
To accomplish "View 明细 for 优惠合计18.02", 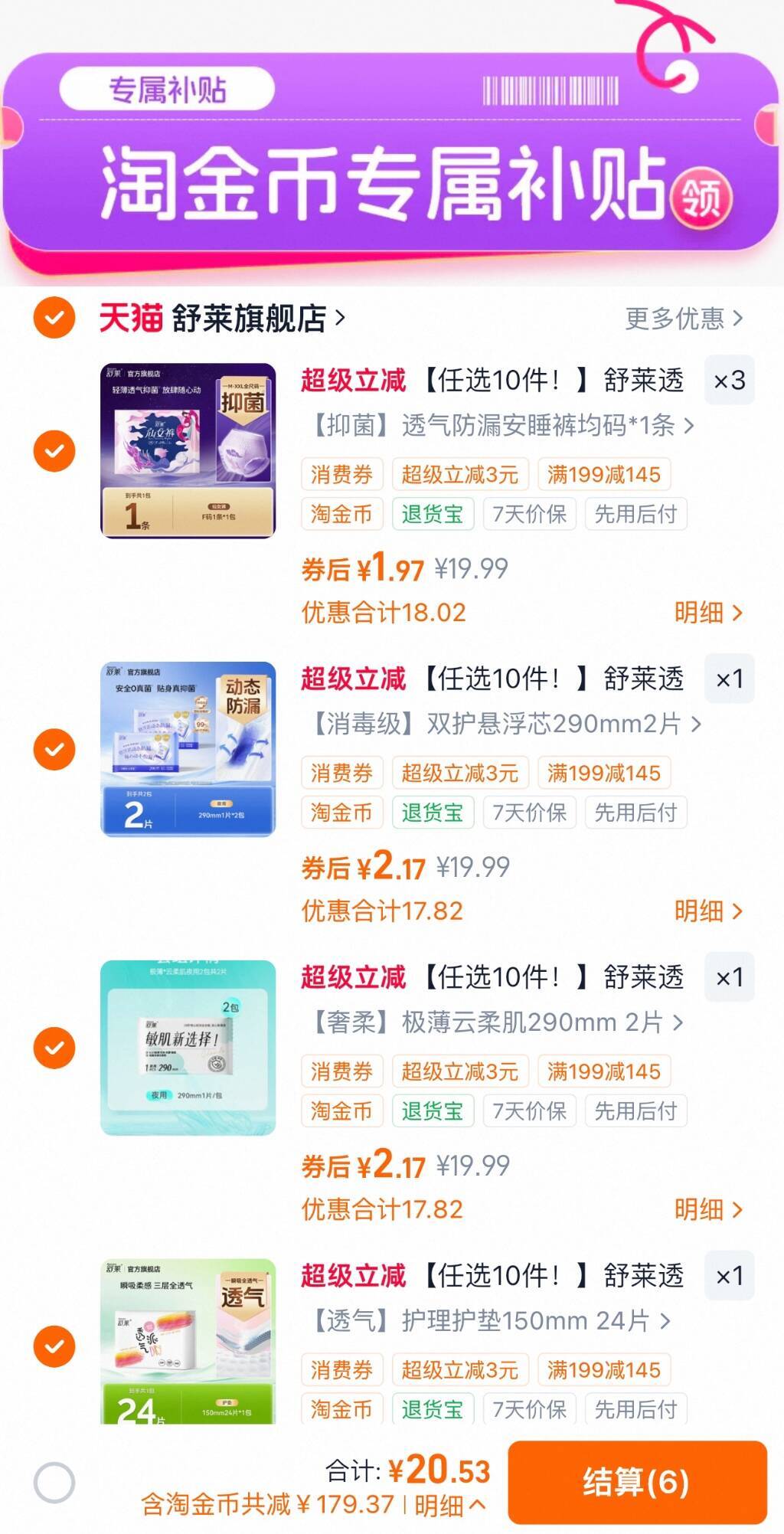I will pyautogui.click(x=707, y=613).
